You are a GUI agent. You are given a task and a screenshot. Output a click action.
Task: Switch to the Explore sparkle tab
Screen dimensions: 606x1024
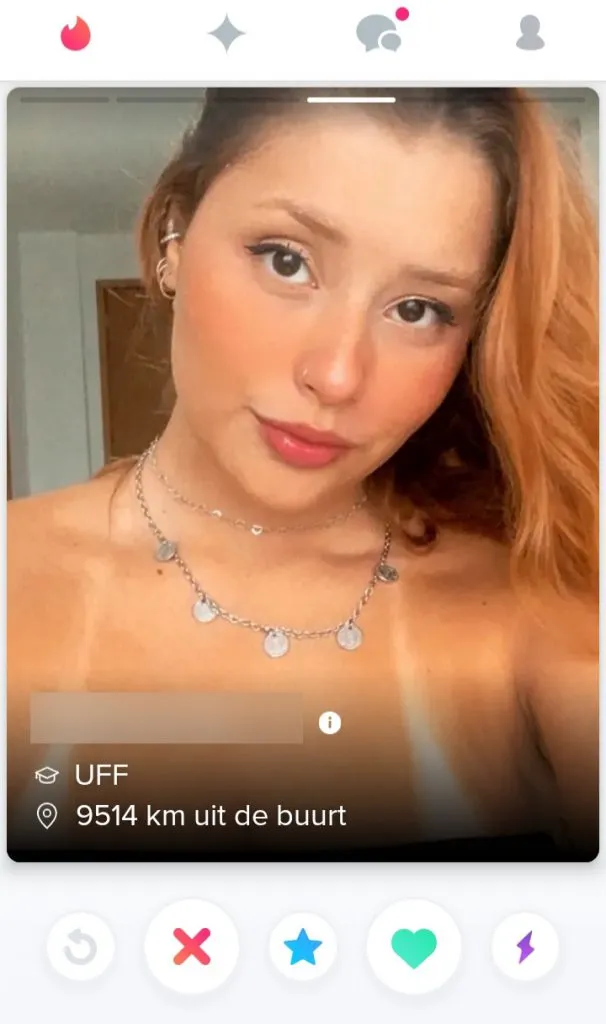(x=227, y=35)
